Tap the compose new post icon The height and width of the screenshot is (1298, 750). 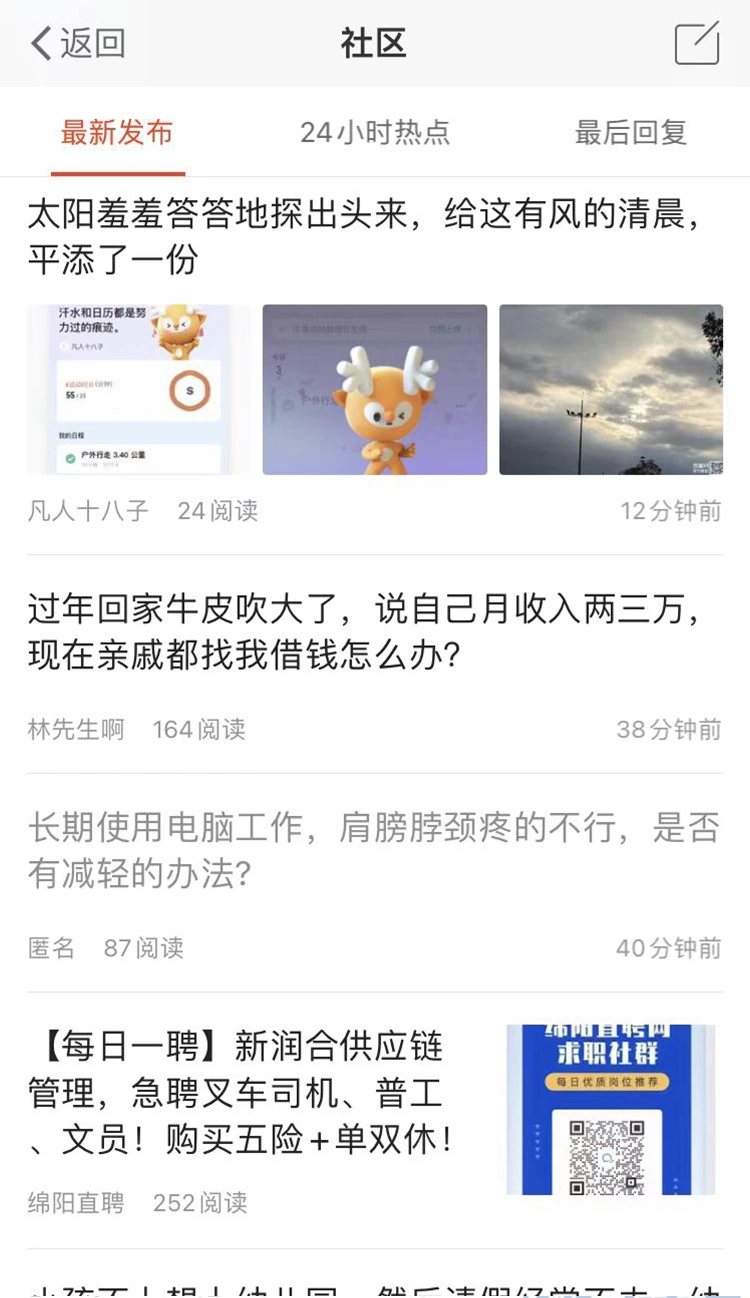pyautogui.click(x=699, y=43)
